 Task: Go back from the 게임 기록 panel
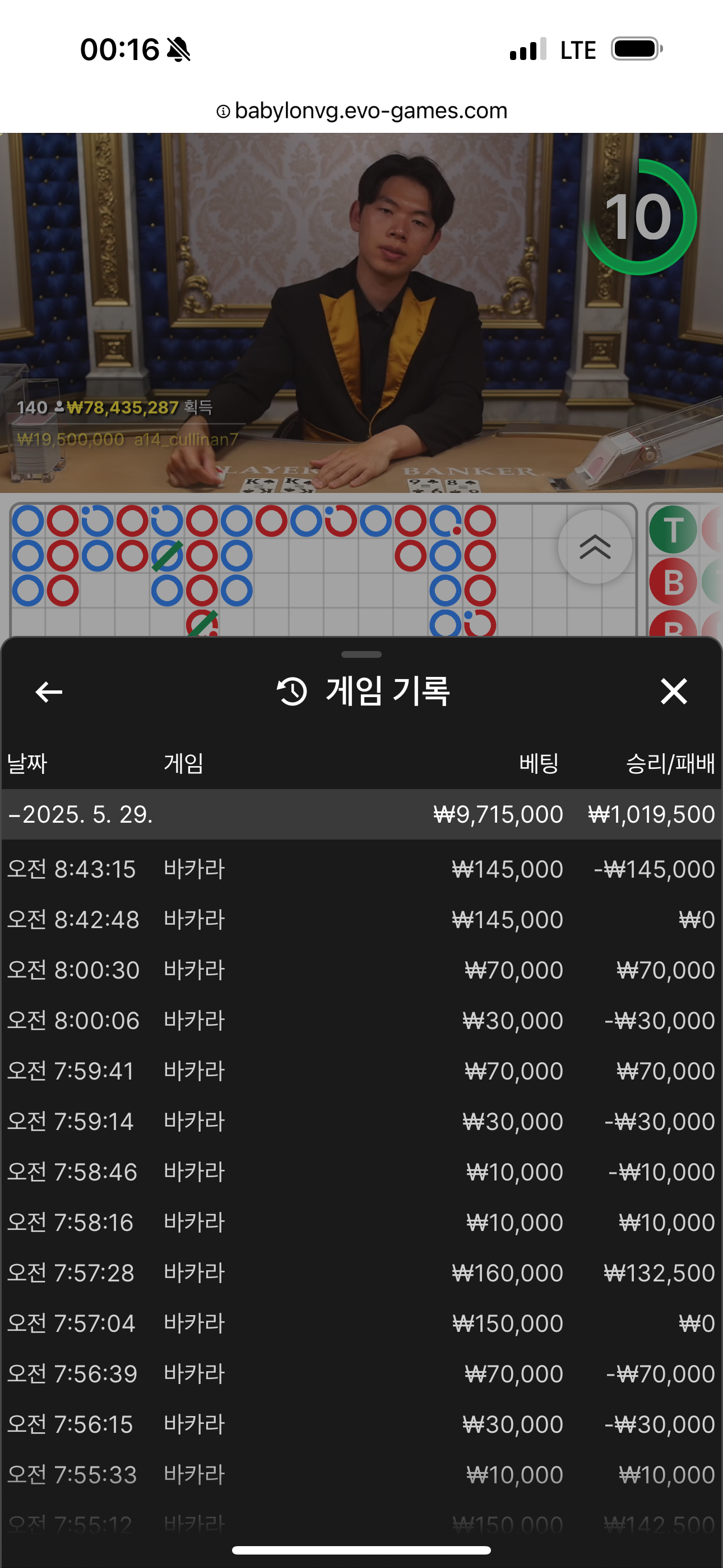(49, 692)
